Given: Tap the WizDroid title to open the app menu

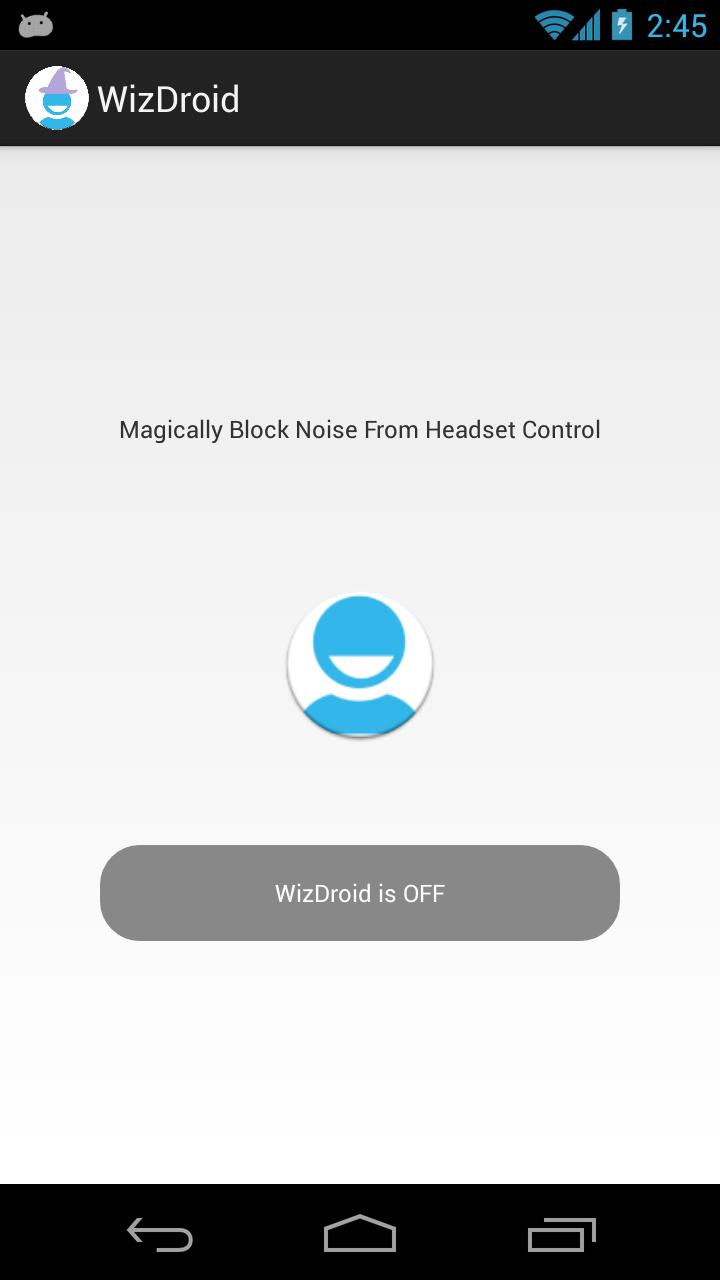Looking at the screenshot, I should click(x=167, y=98).
